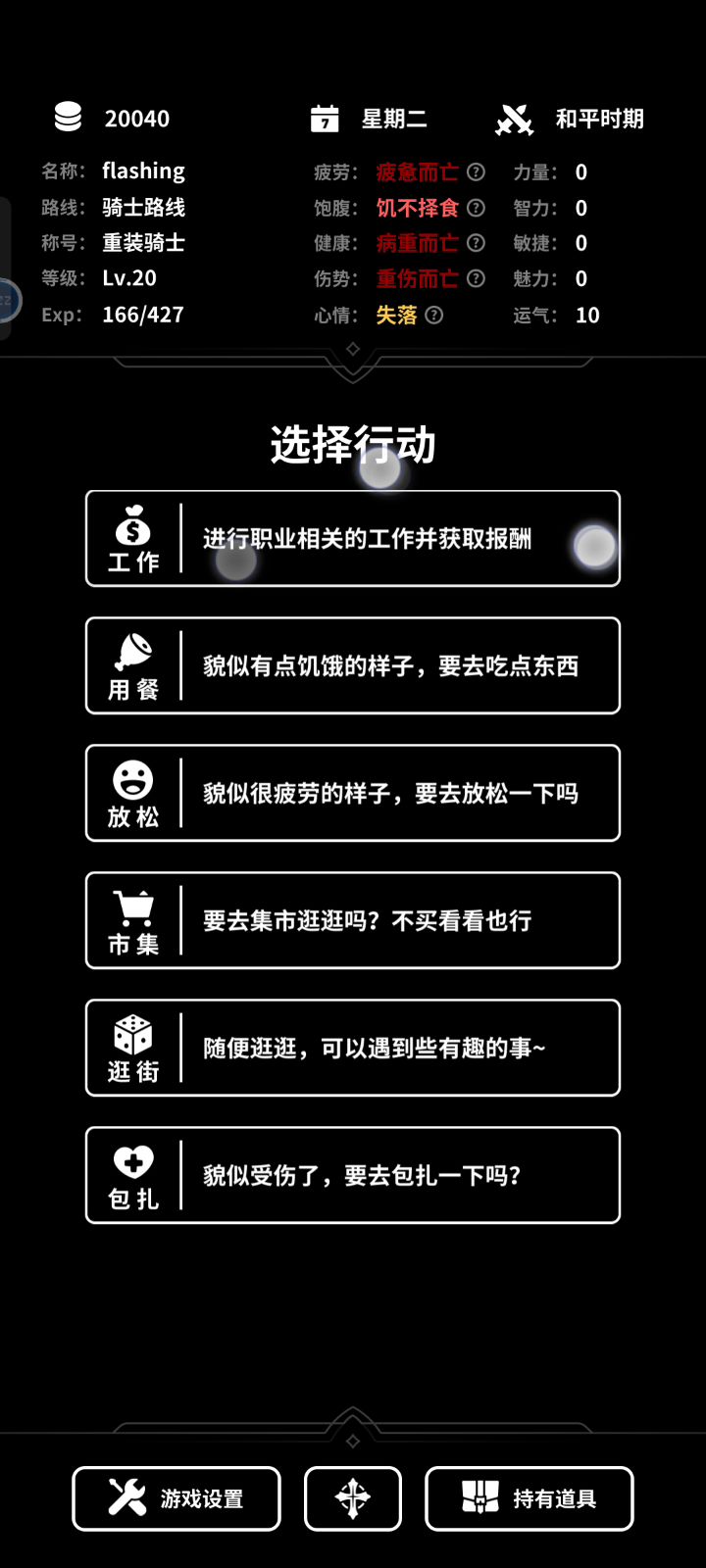Select the 工作 action to earn pay

pos(353,538)
